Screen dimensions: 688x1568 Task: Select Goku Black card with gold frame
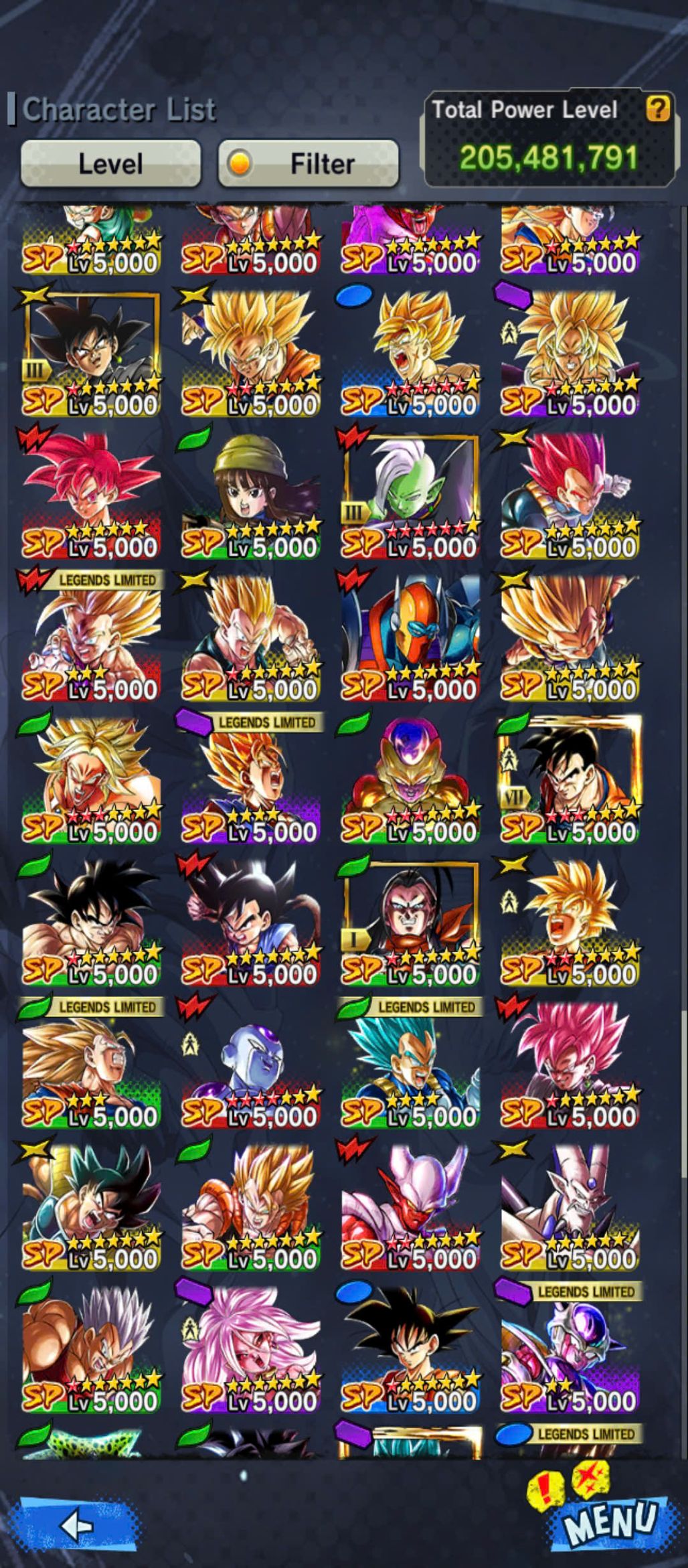coord(92,351)
